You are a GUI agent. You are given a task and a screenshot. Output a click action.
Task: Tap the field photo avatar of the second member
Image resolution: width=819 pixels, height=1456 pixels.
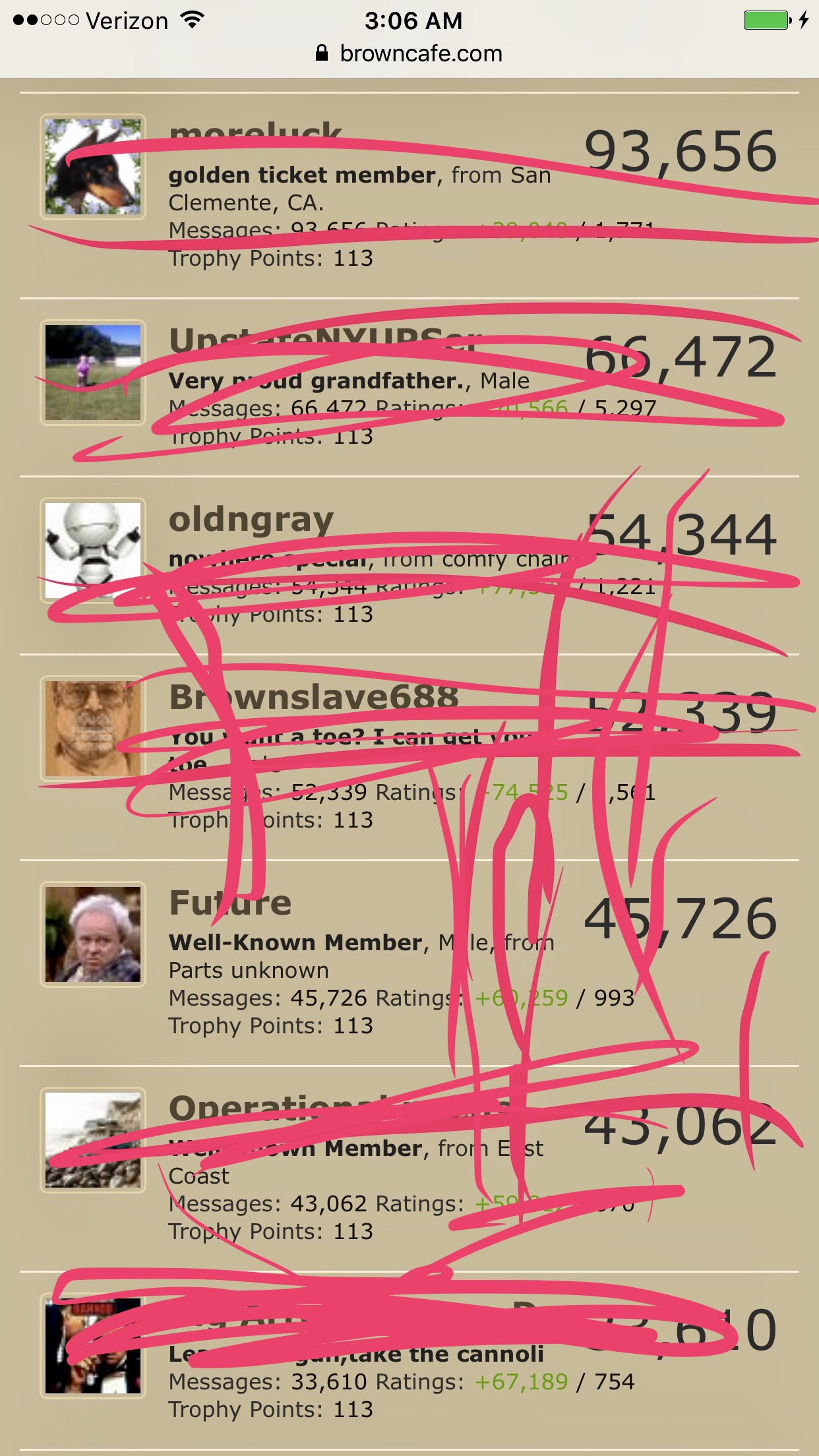tap(93, 373)
